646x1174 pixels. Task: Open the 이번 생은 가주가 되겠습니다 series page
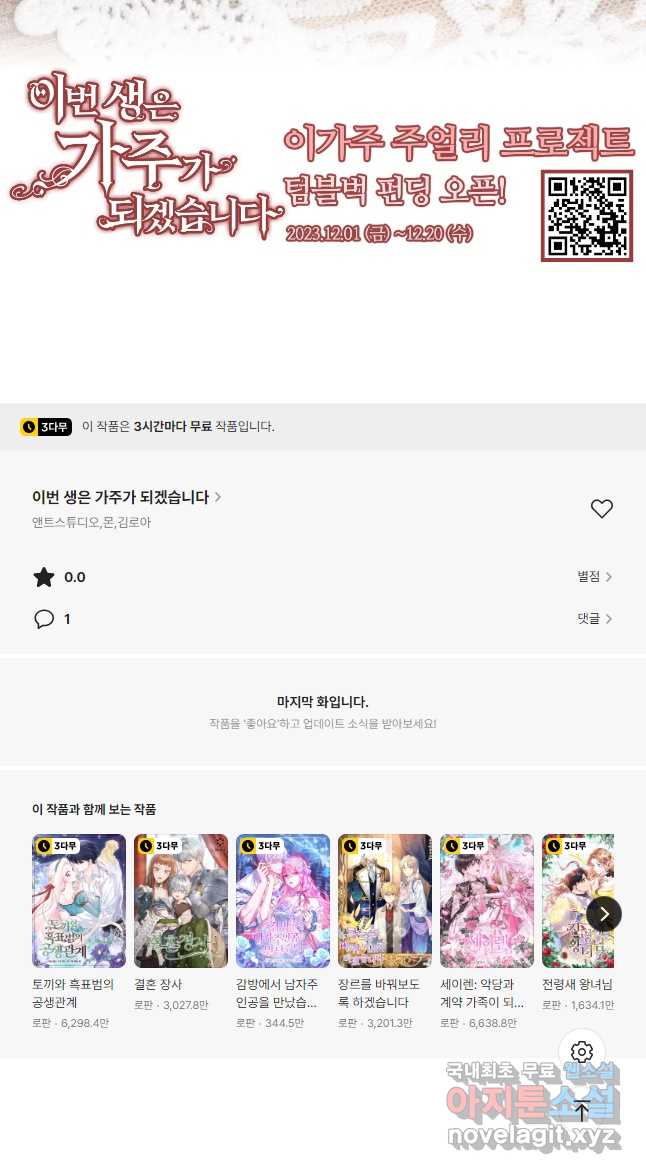(x=126, y=497)
